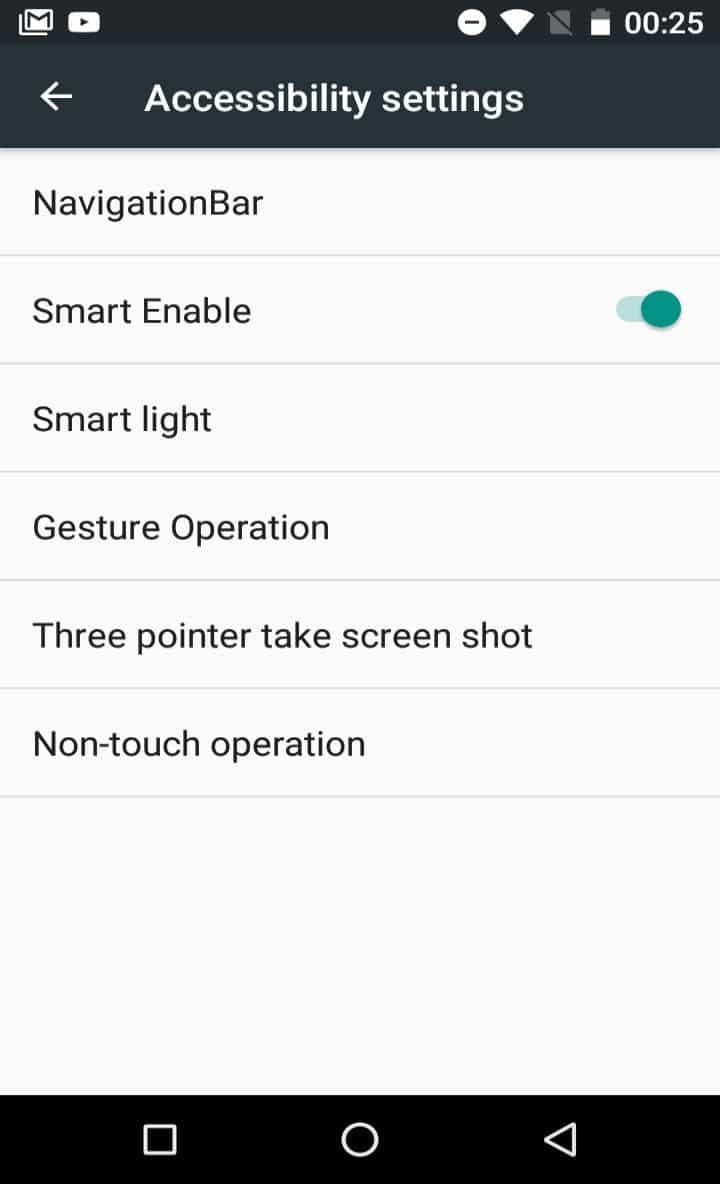
Task: Go back from Accessibility settings
Action: tap(57, 97)
